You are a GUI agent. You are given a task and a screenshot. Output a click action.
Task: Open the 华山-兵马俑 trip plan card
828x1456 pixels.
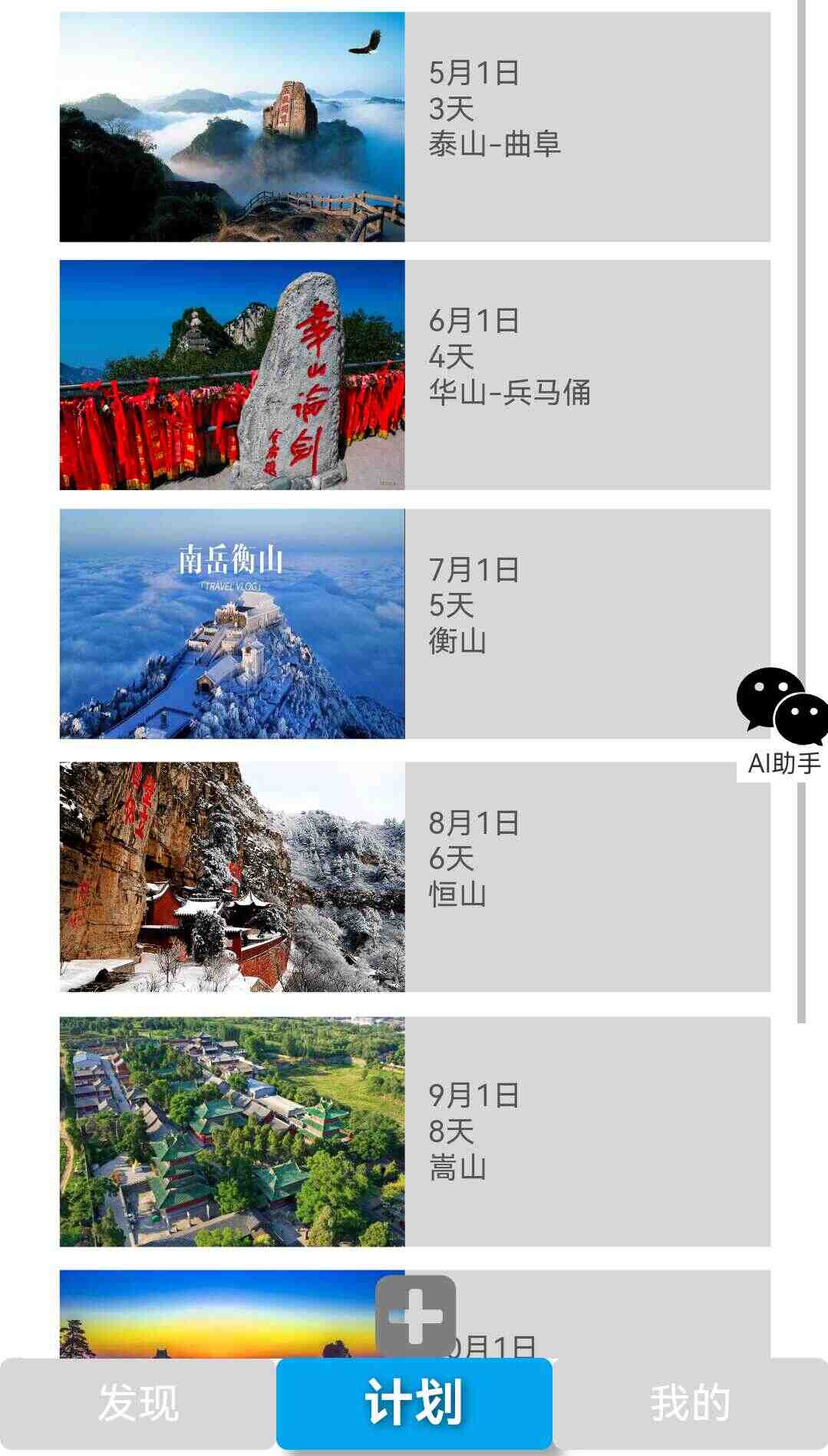pos(414,375)
